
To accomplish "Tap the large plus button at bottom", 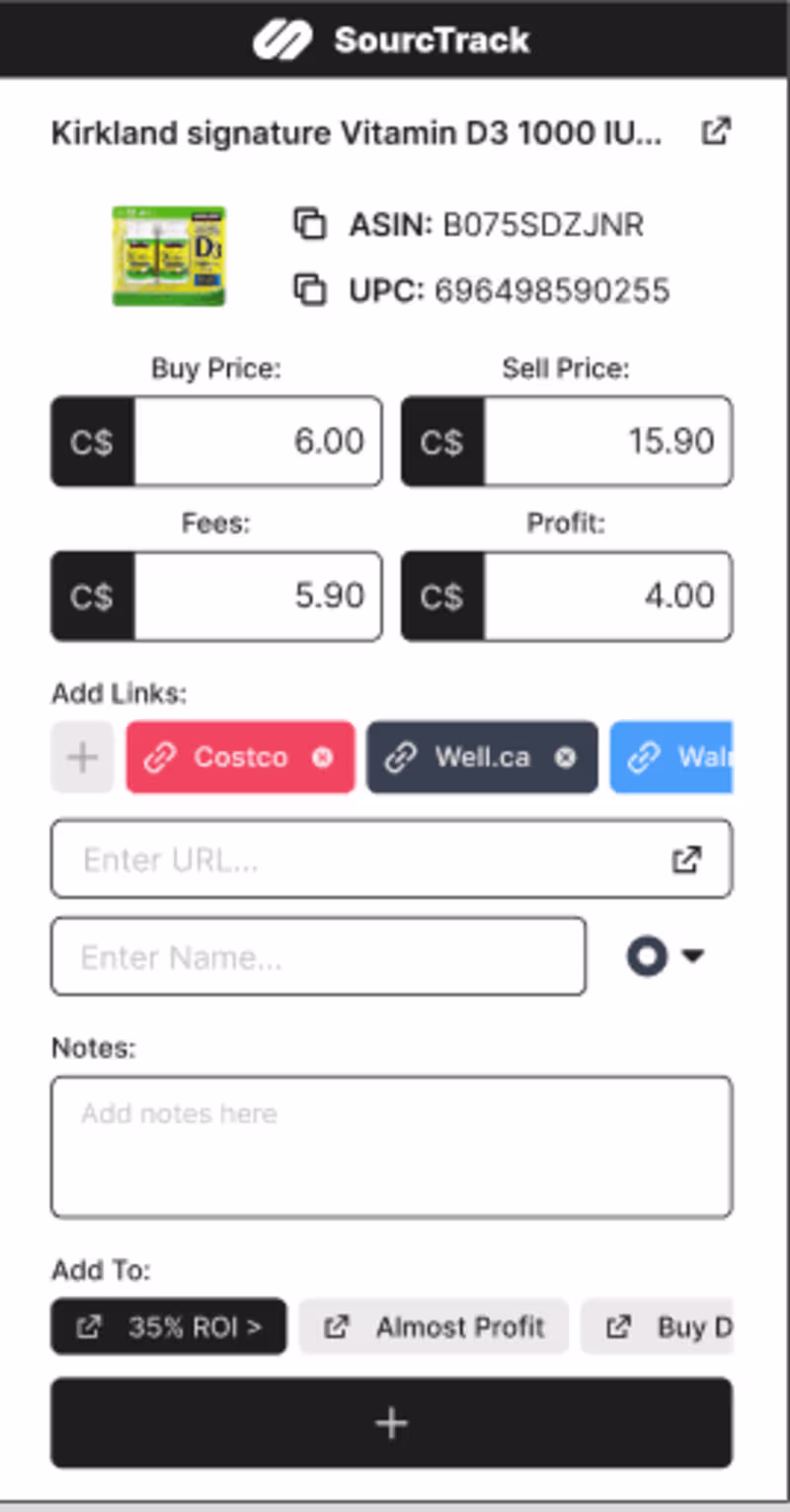I will tap(391, 1423).
